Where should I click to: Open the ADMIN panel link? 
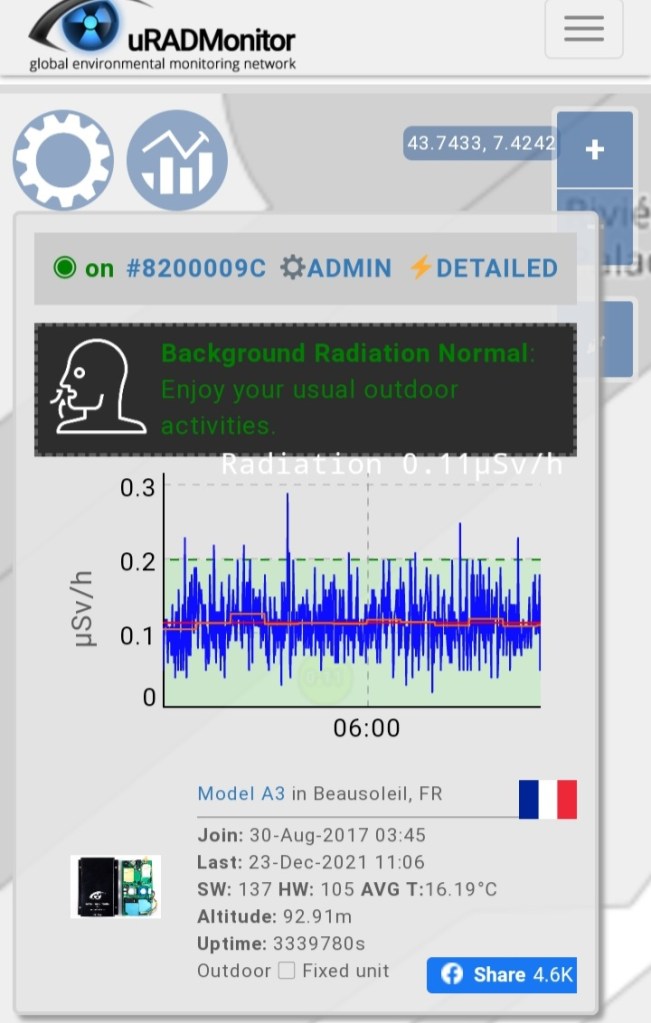click(335, 268)
